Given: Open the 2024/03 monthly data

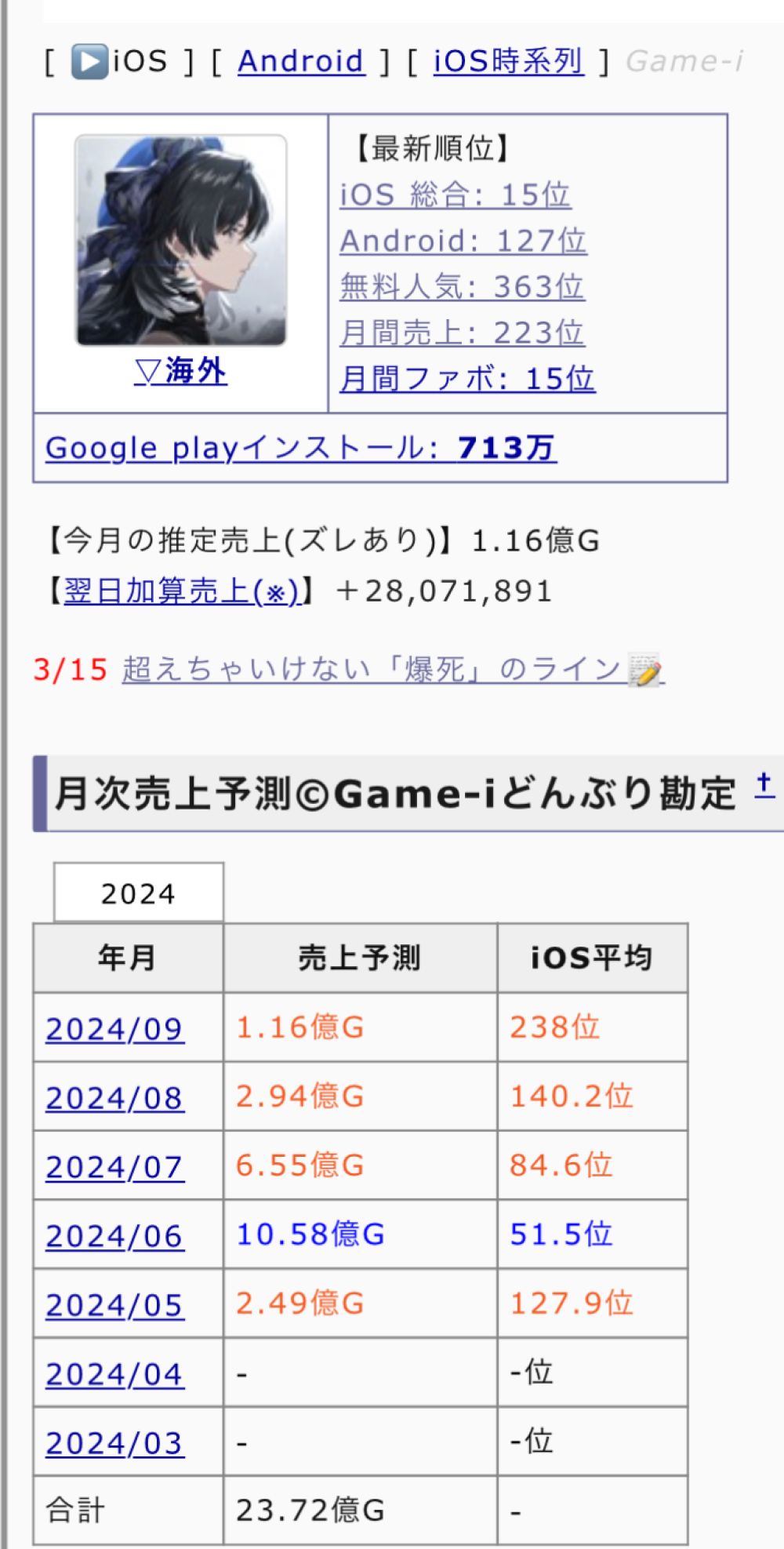Looking at the screenshot, I should pyautogui.click(x=114, y=1443).
